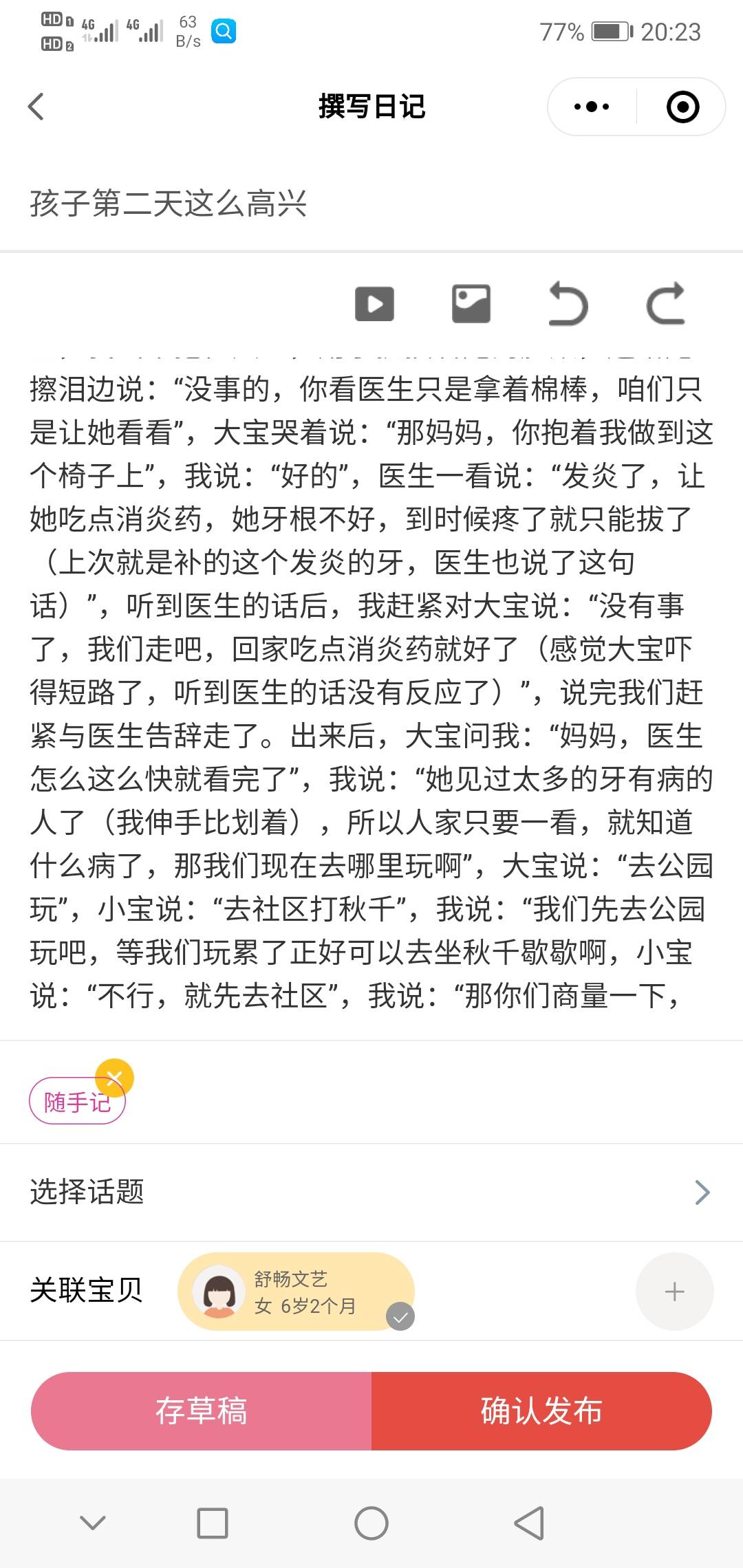Open the topic selection arrow
The width and height of the screenshot is (743, 1568).
701,1193
